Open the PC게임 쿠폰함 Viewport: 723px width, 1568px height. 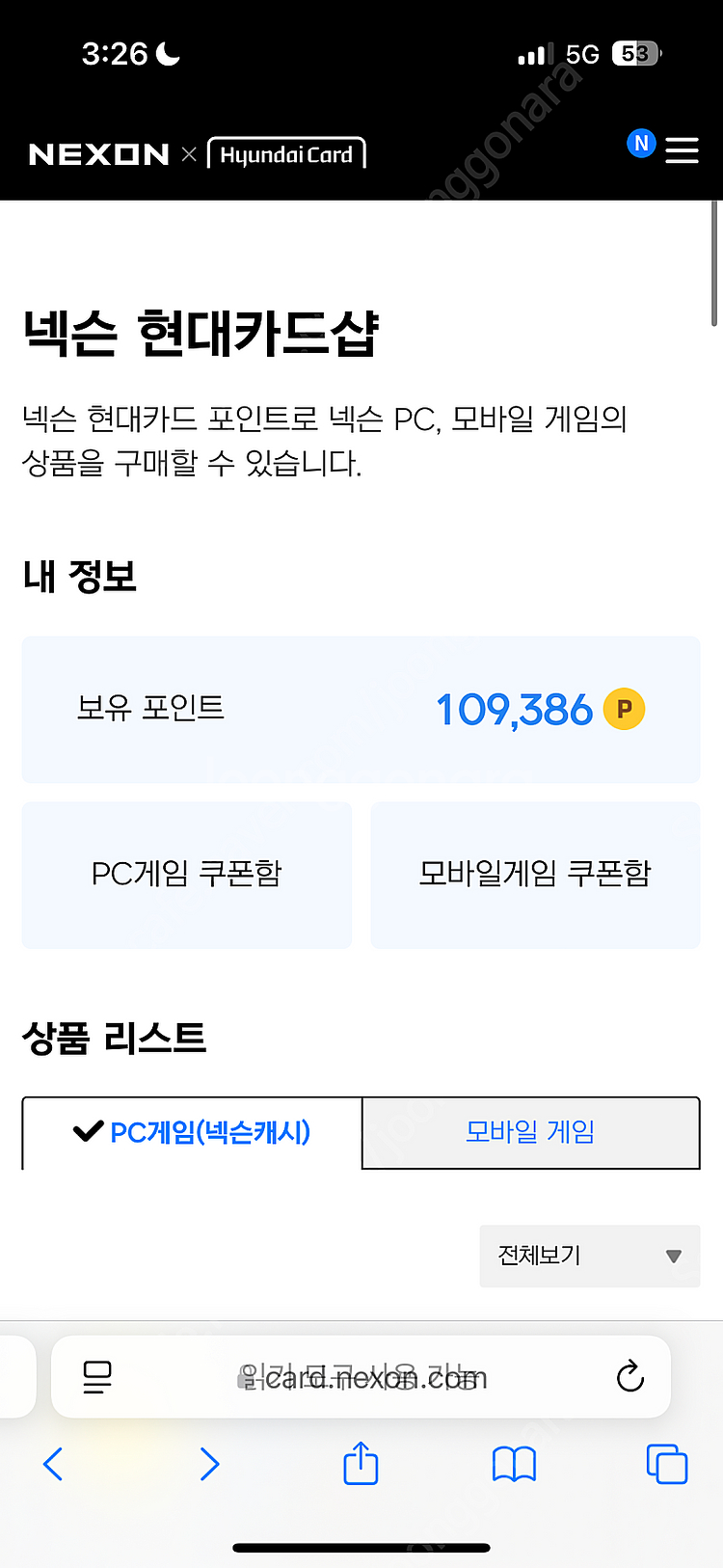[x=187, y=874]
